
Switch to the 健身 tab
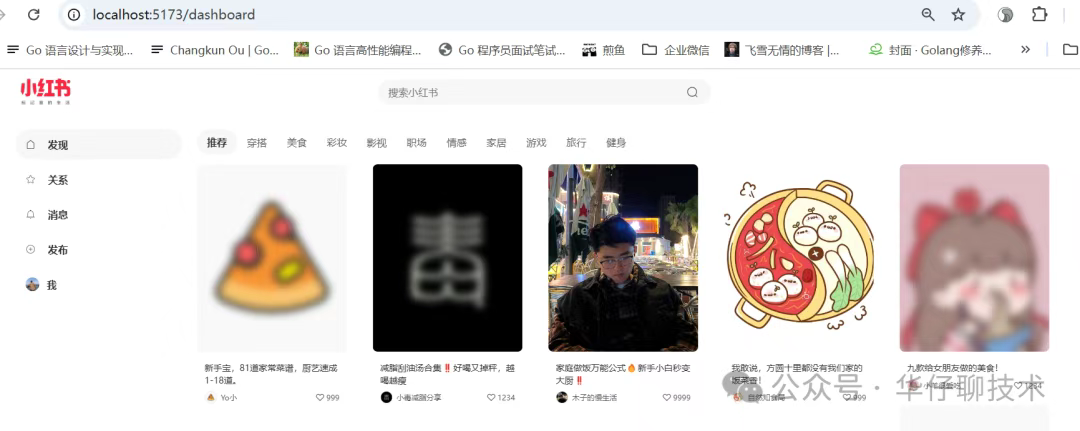(616, 143)
